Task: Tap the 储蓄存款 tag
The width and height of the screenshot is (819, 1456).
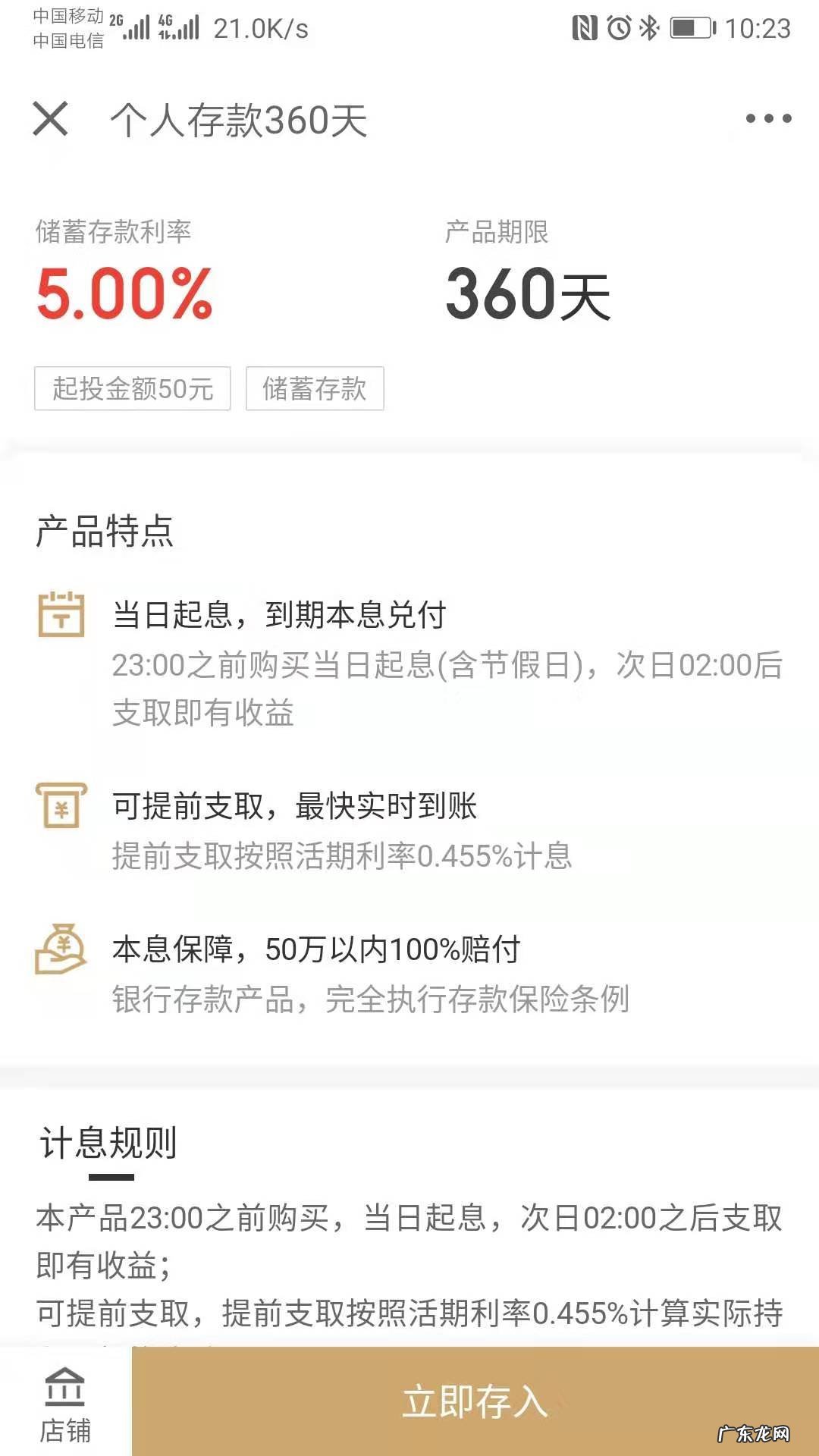Action: click(314, 389)
